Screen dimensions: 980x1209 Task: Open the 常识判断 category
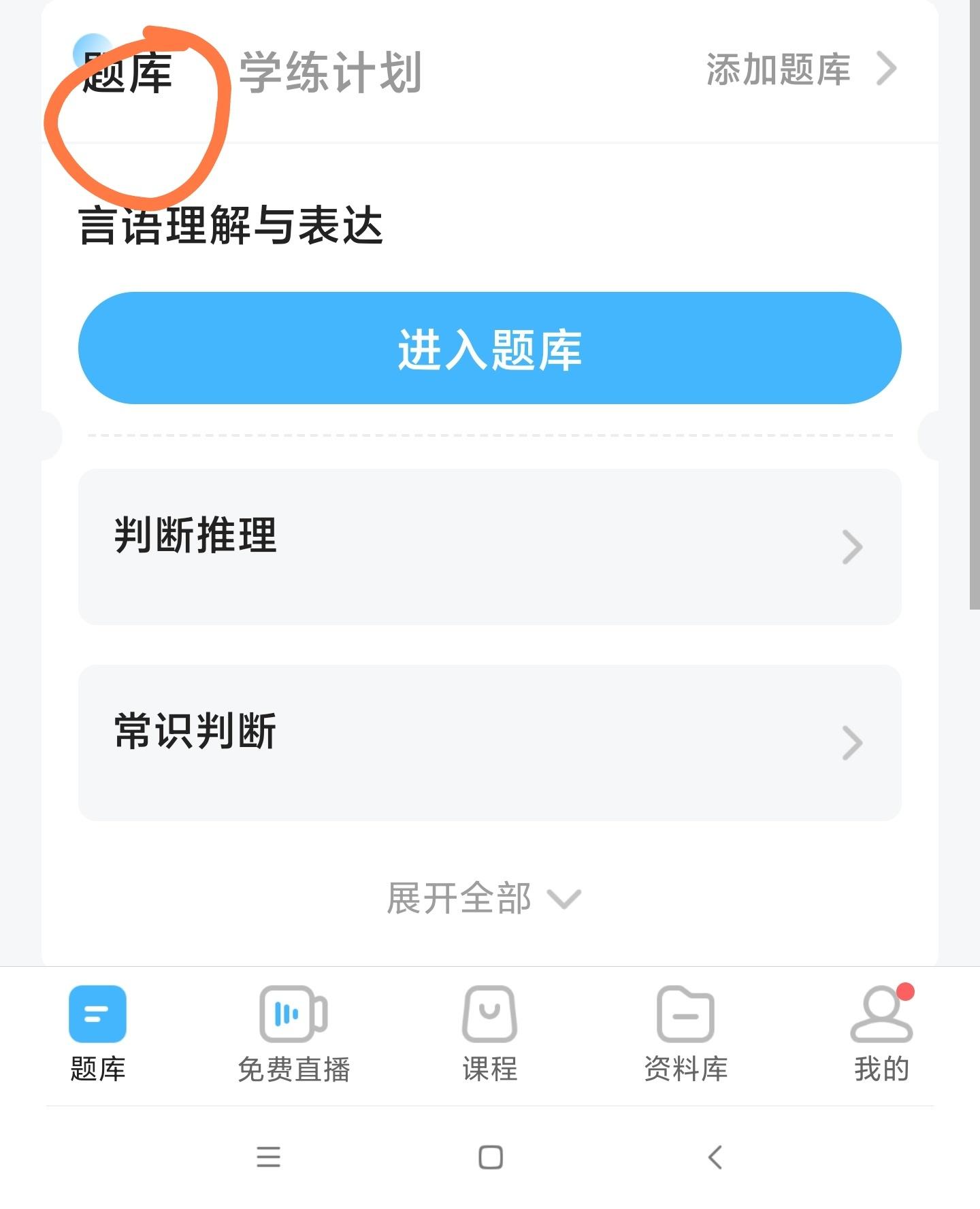click(x=490, y=742)
